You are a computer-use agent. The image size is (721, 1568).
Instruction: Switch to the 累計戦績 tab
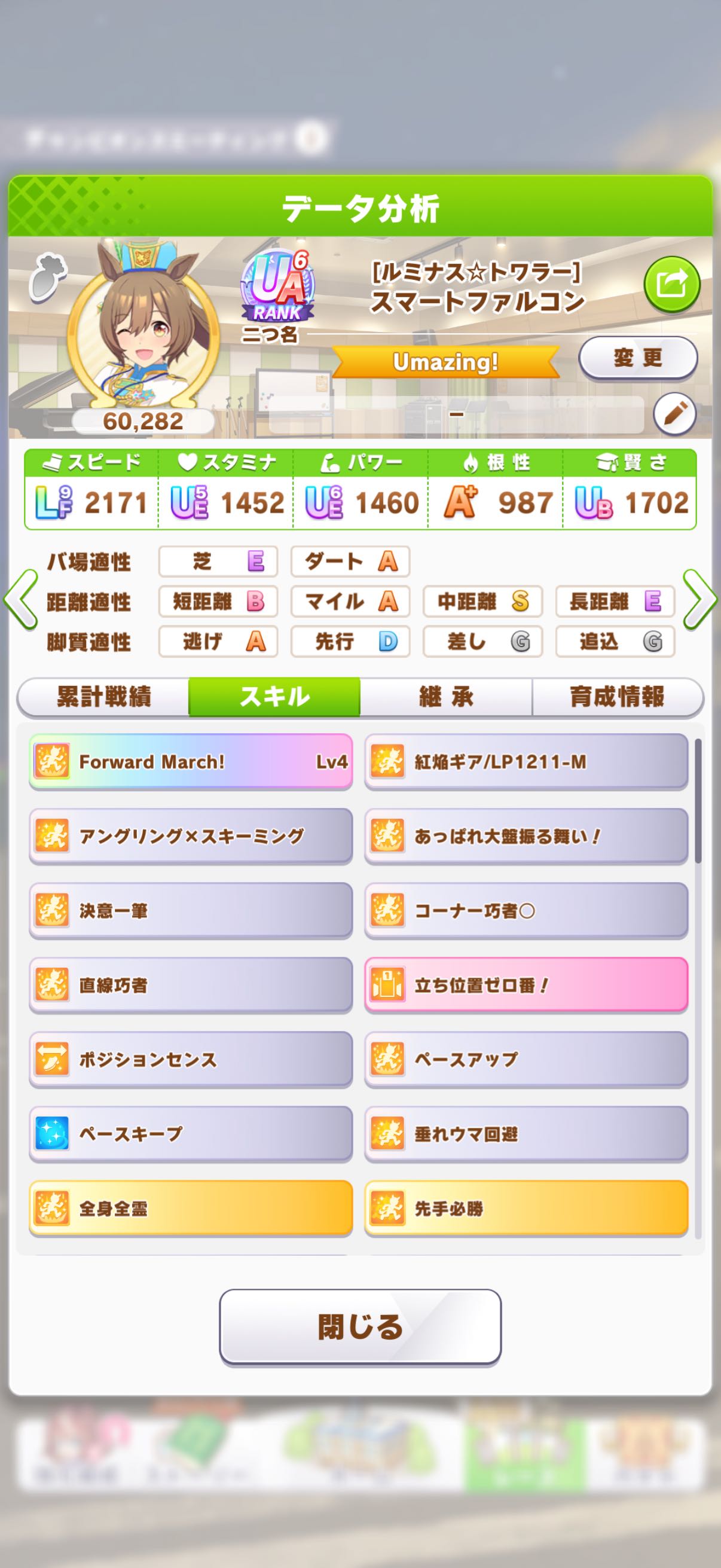click(103, 697)
